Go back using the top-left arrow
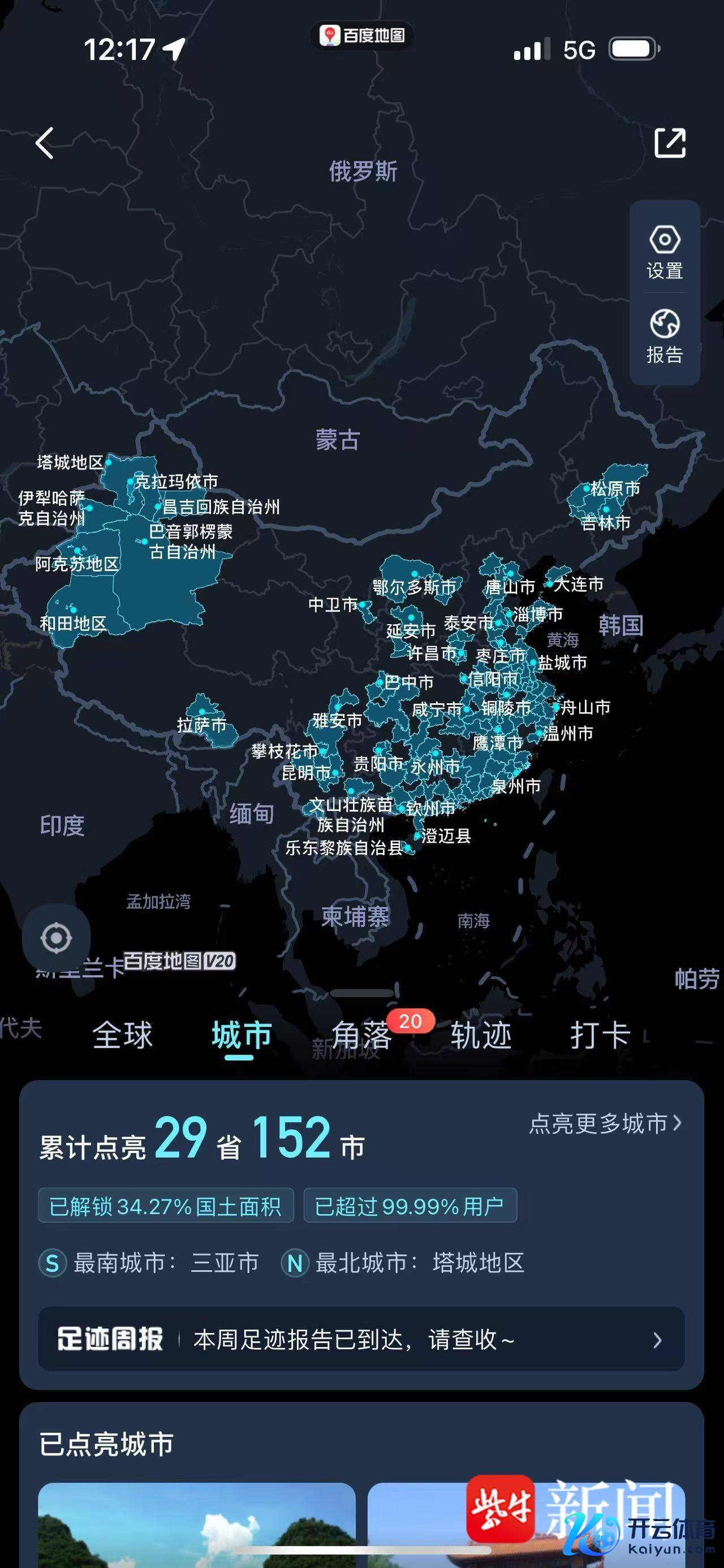The height and width of the screenshot is (1568, 724). click(x=45, y=143)
